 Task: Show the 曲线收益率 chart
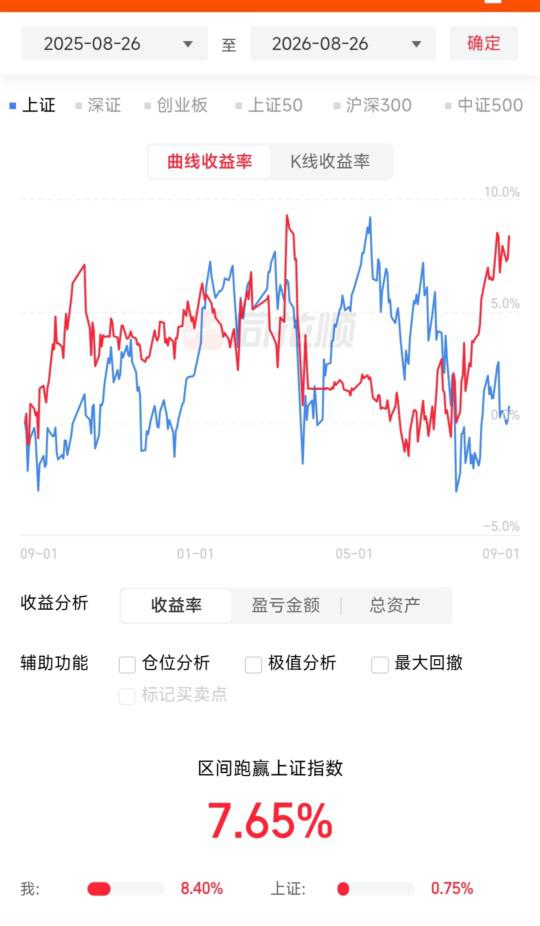(x=209, y=162)
